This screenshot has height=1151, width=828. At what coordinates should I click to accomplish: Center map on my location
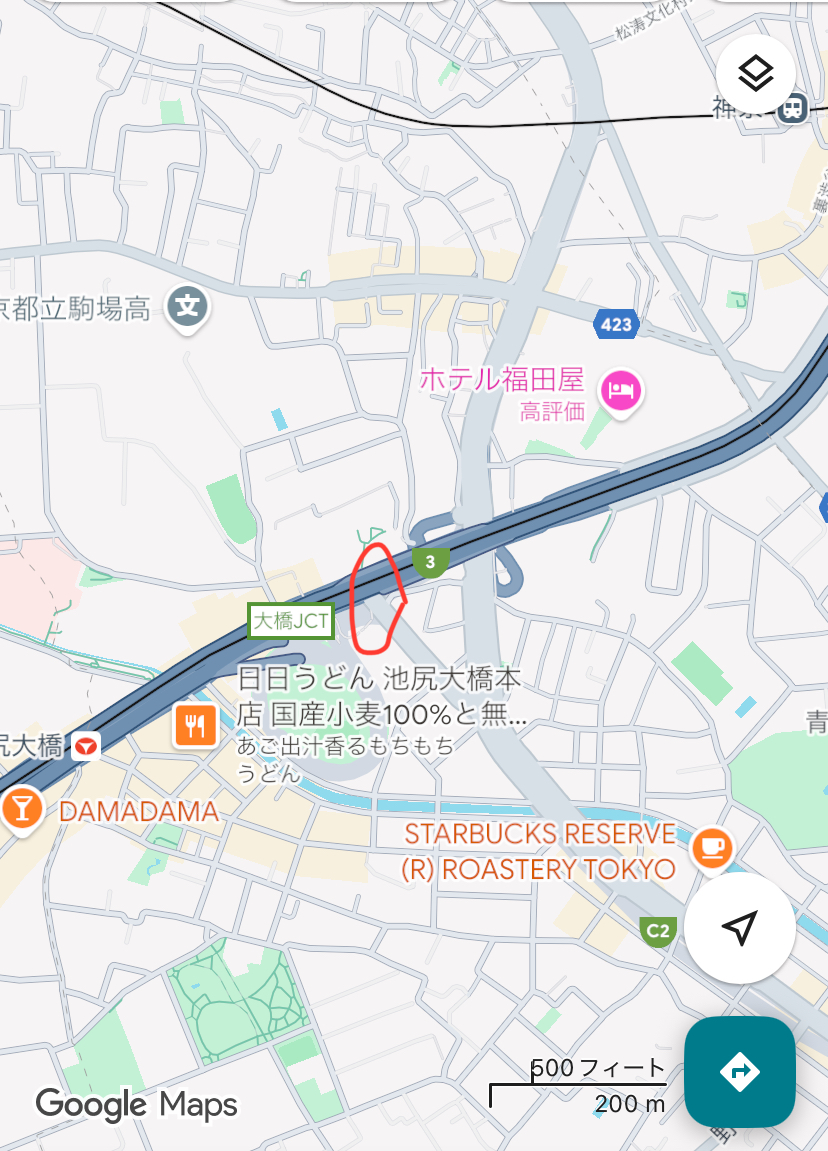click(x=740, y=928)
